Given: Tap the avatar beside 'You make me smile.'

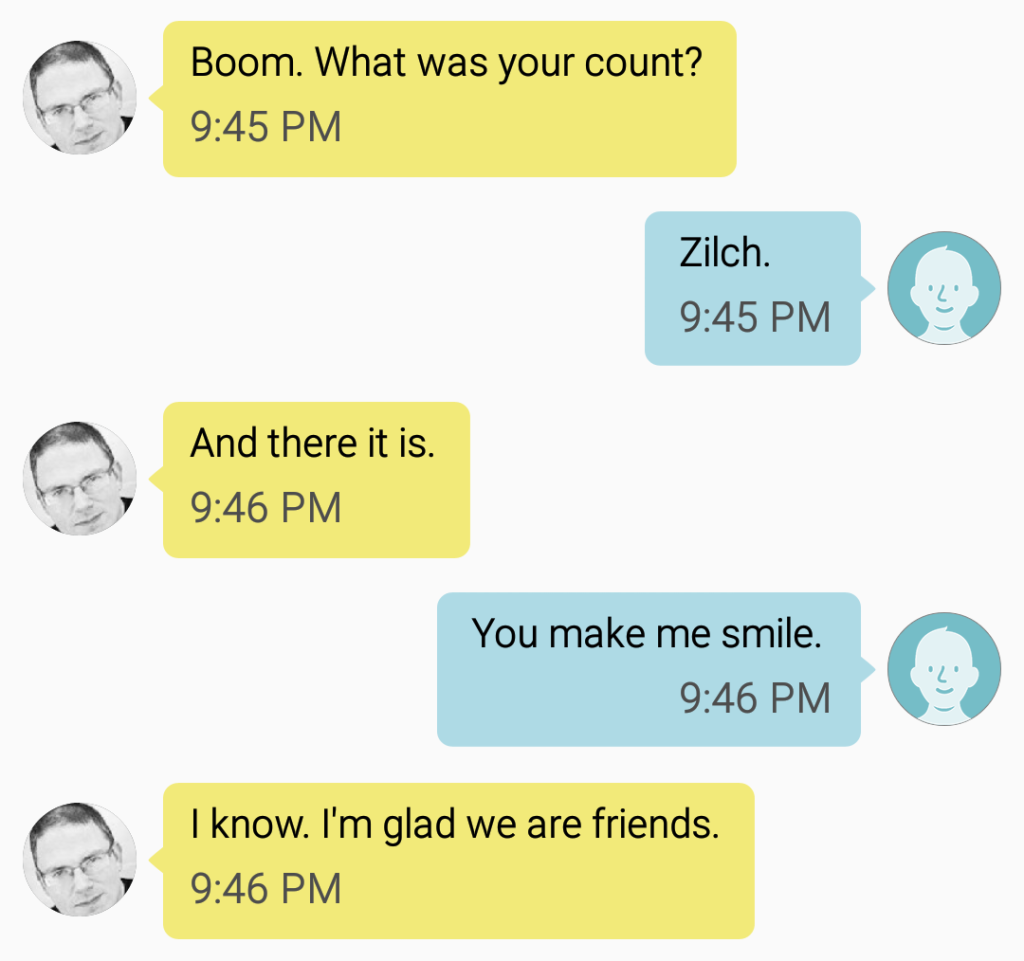Looking at the screenshot, I should tap(944, 668).
